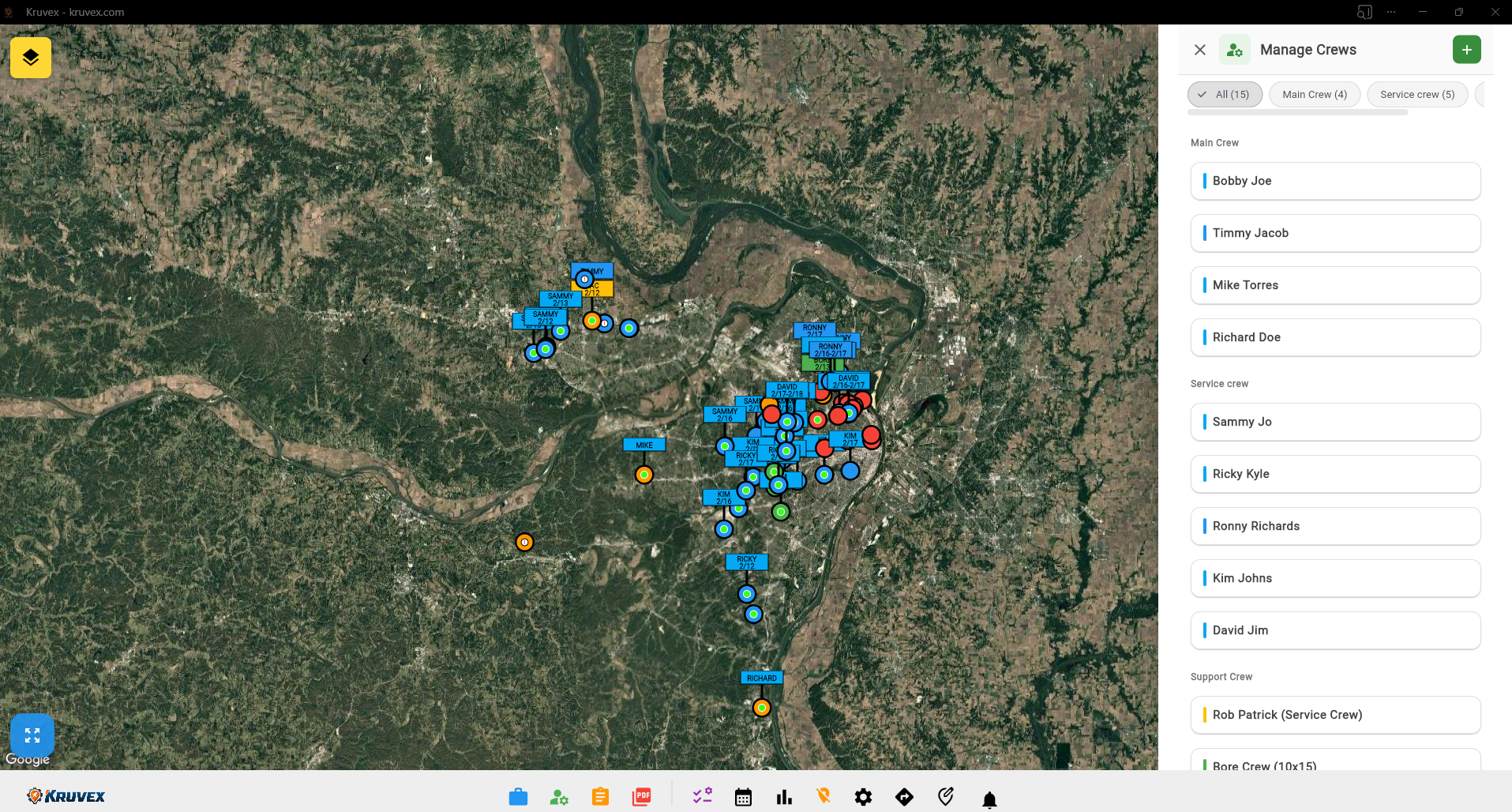Show all 15 crews chip
The height and width of the screenshot is (812, 1512).
point(1225,95)
